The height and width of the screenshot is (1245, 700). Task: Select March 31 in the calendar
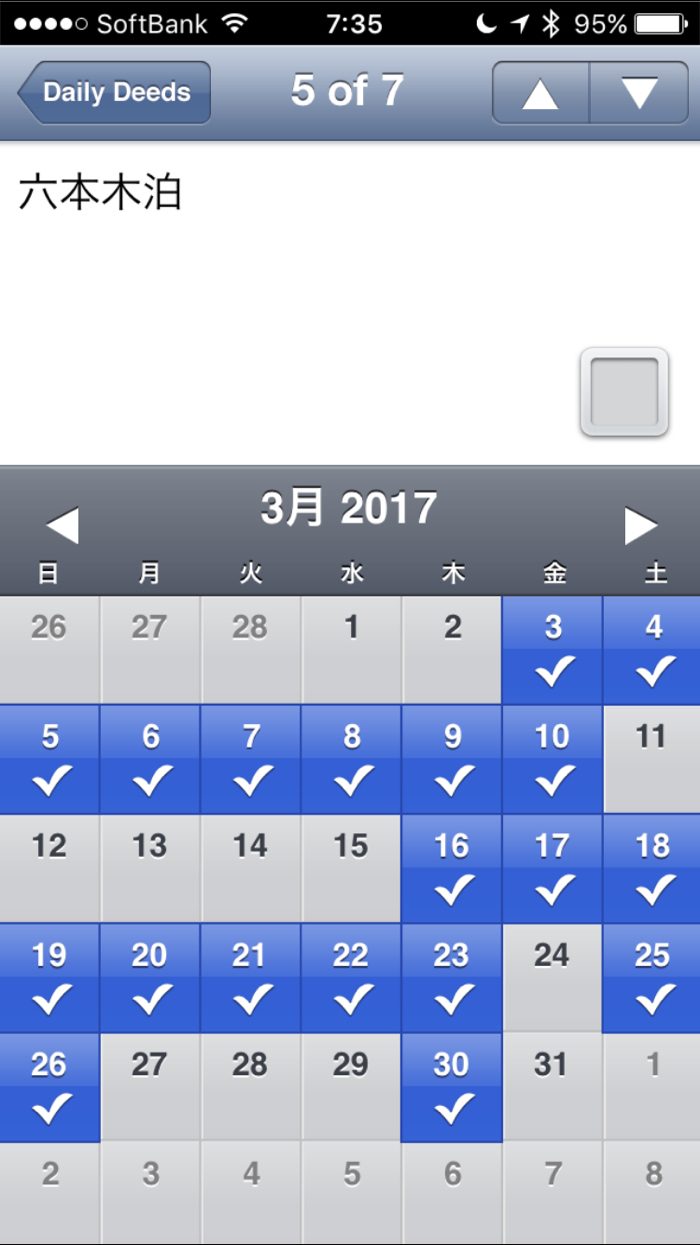pos(552,1086)
